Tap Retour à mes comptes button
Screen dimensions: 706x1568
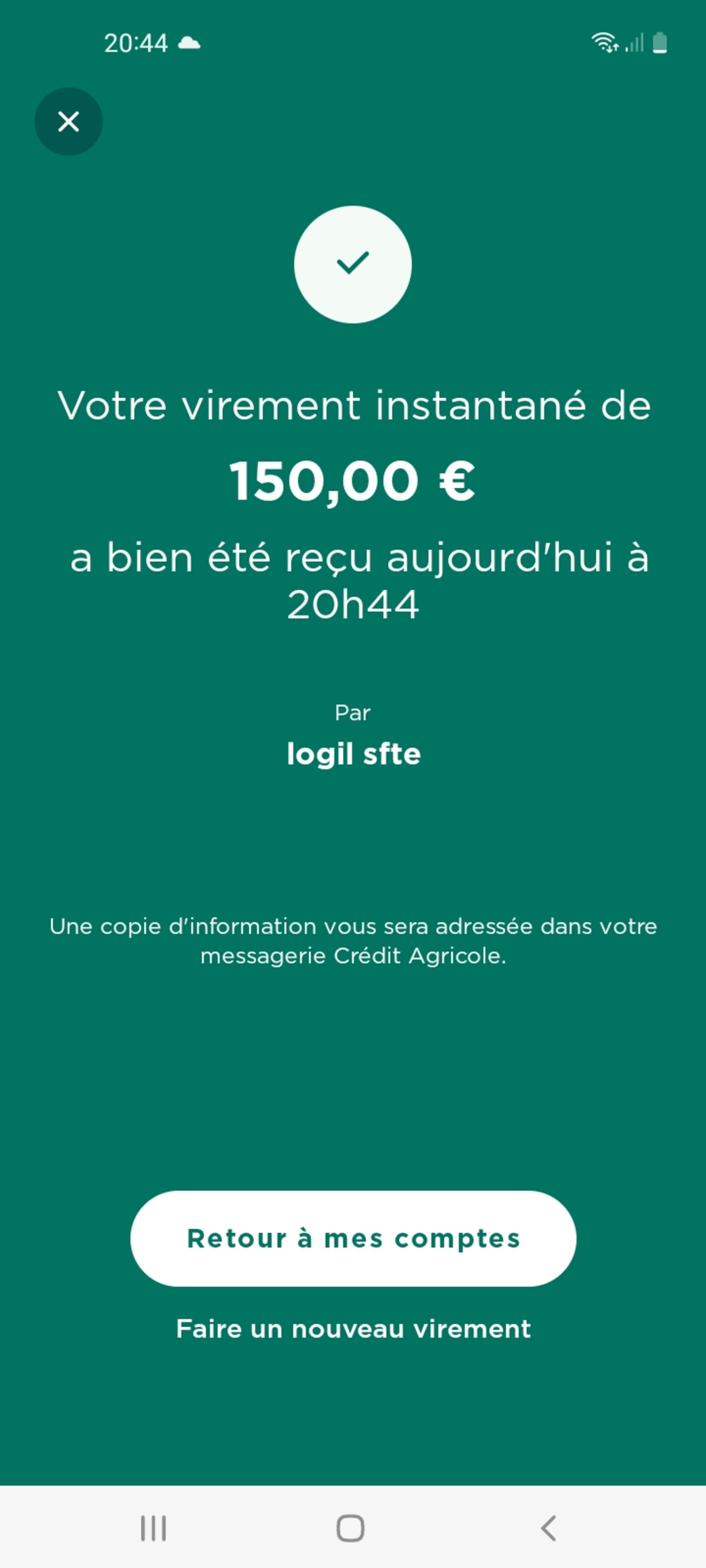click(353, 1239)
